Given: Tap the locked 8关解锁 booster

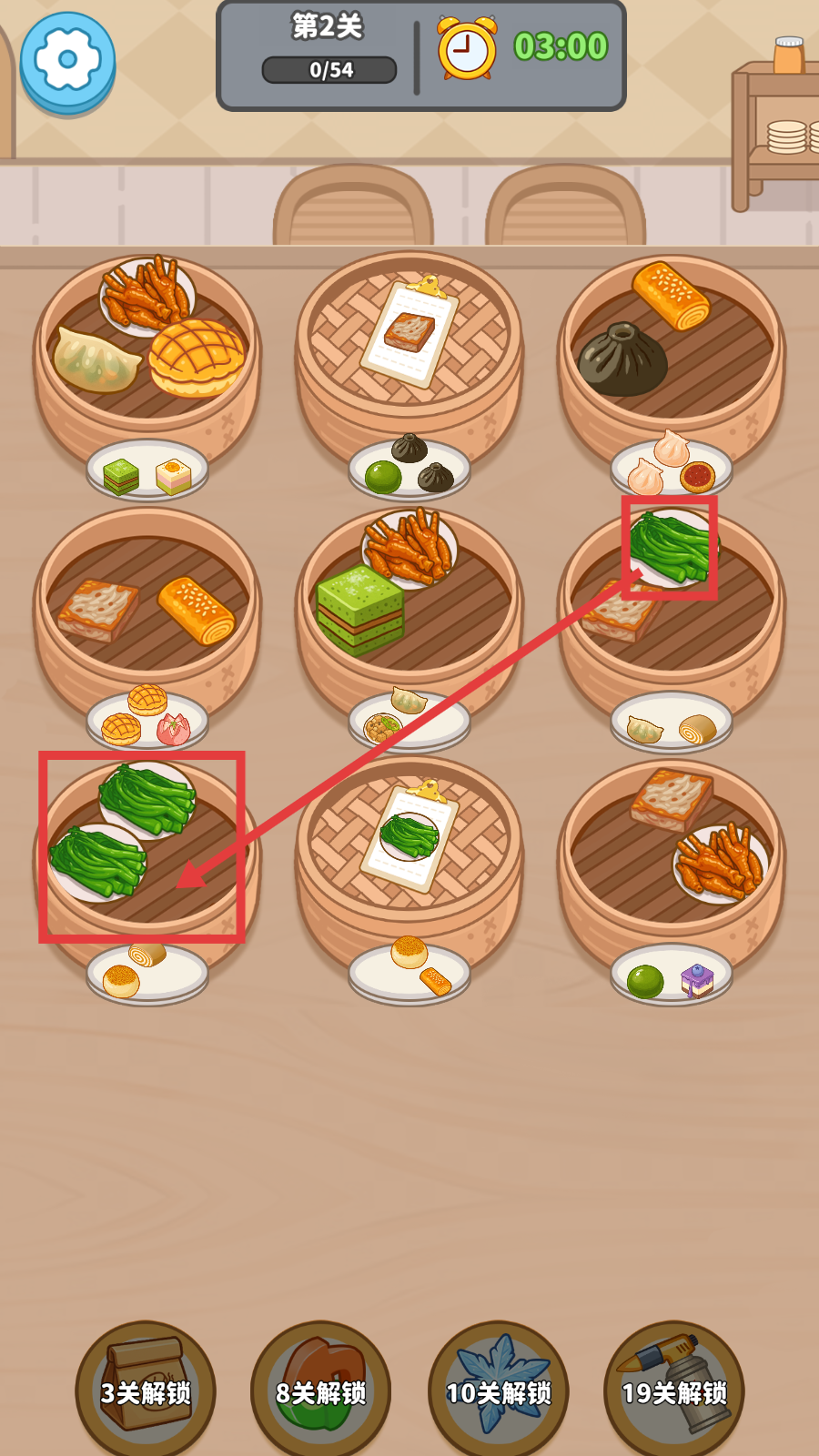Looking at the screenshot, I should [321, 1390].
